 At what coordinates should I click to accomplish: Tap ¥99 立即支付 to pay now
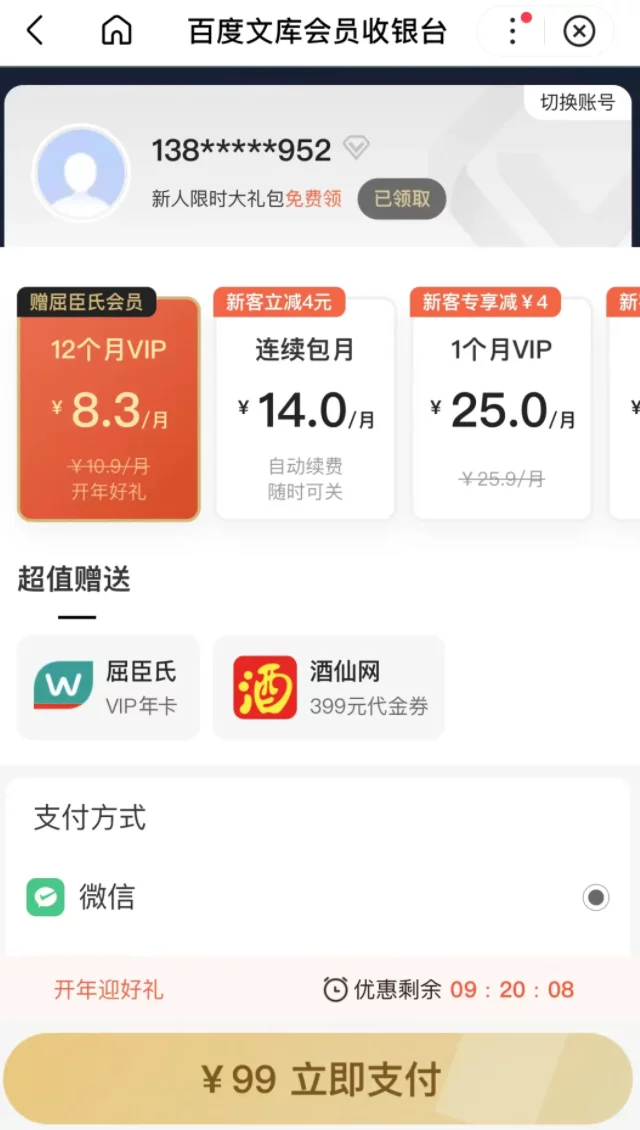tap(319, 1080)
